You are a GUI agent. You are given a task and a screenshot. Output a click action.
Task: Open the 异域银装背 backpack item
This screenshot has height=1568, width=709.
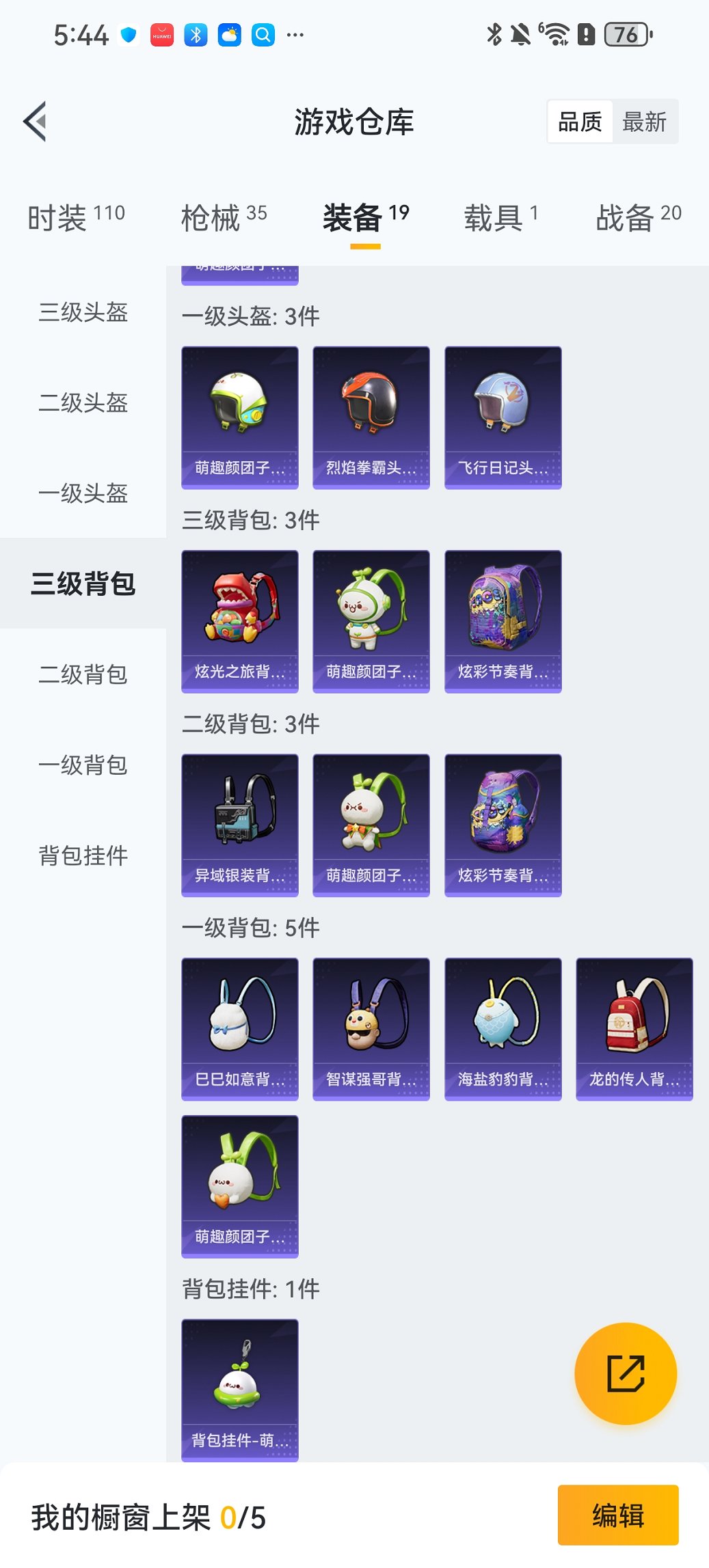pos(240,825)
